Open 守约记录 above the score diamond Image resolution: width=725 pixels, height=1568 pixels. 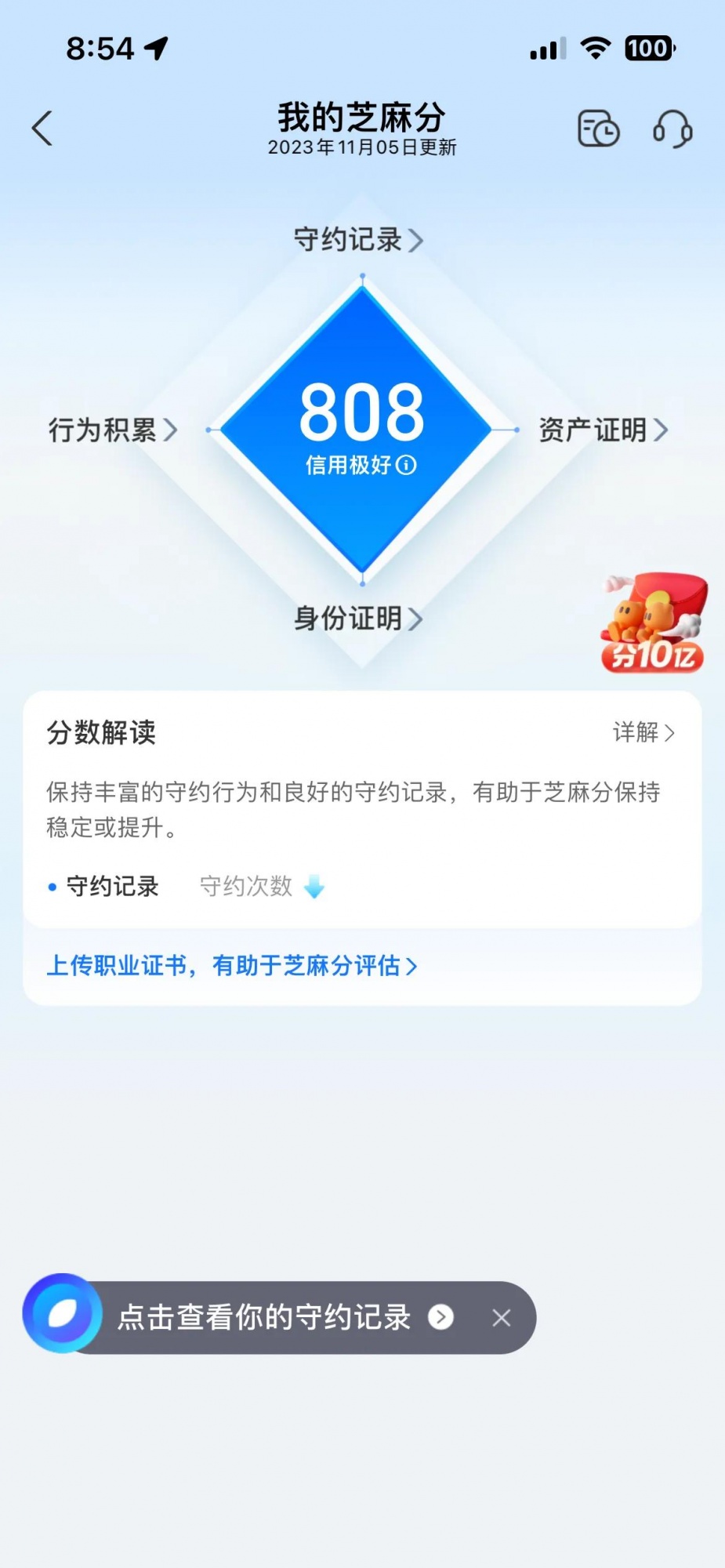(x=358, y=239)
